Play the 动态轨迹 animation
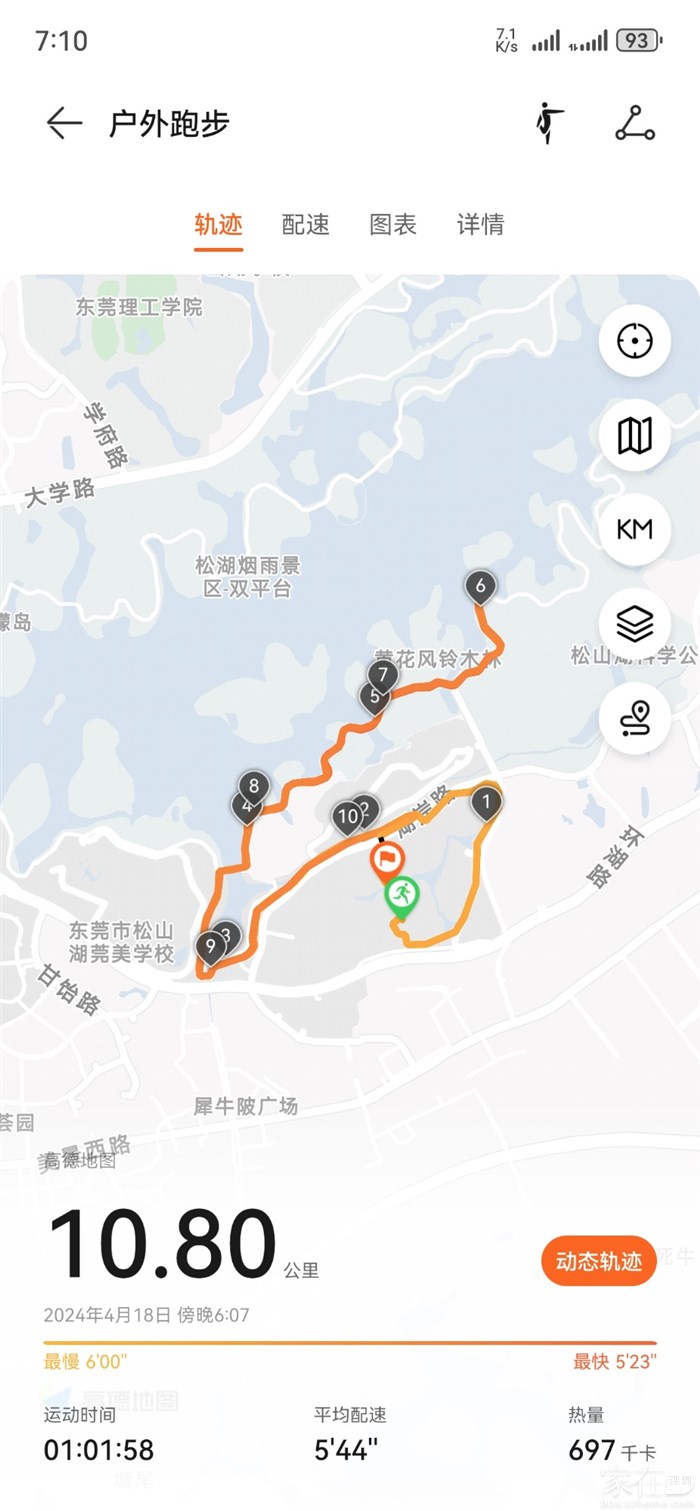This screenshot has width=700, height=1511. [x=598, y=1261]
